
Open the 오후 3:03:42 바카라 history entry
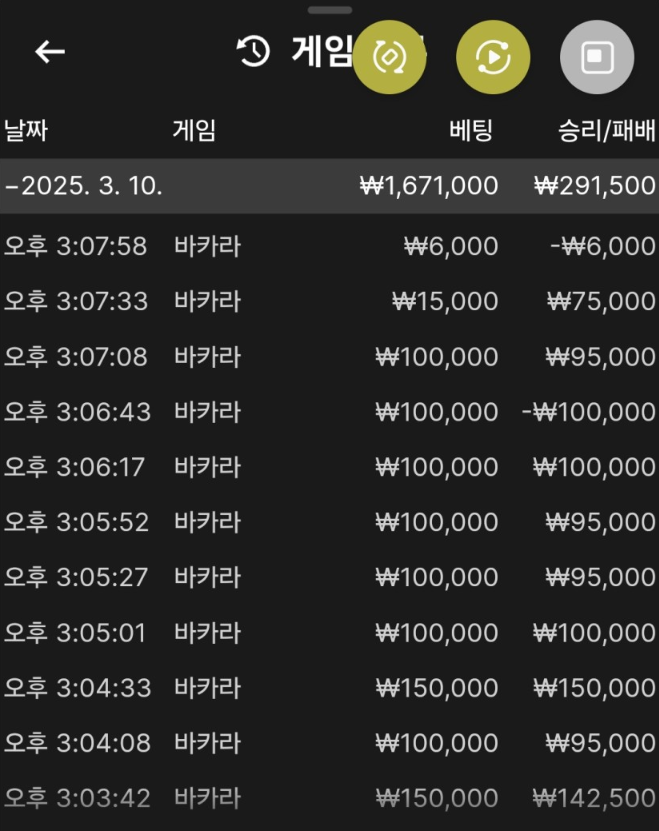coord(329,798)
